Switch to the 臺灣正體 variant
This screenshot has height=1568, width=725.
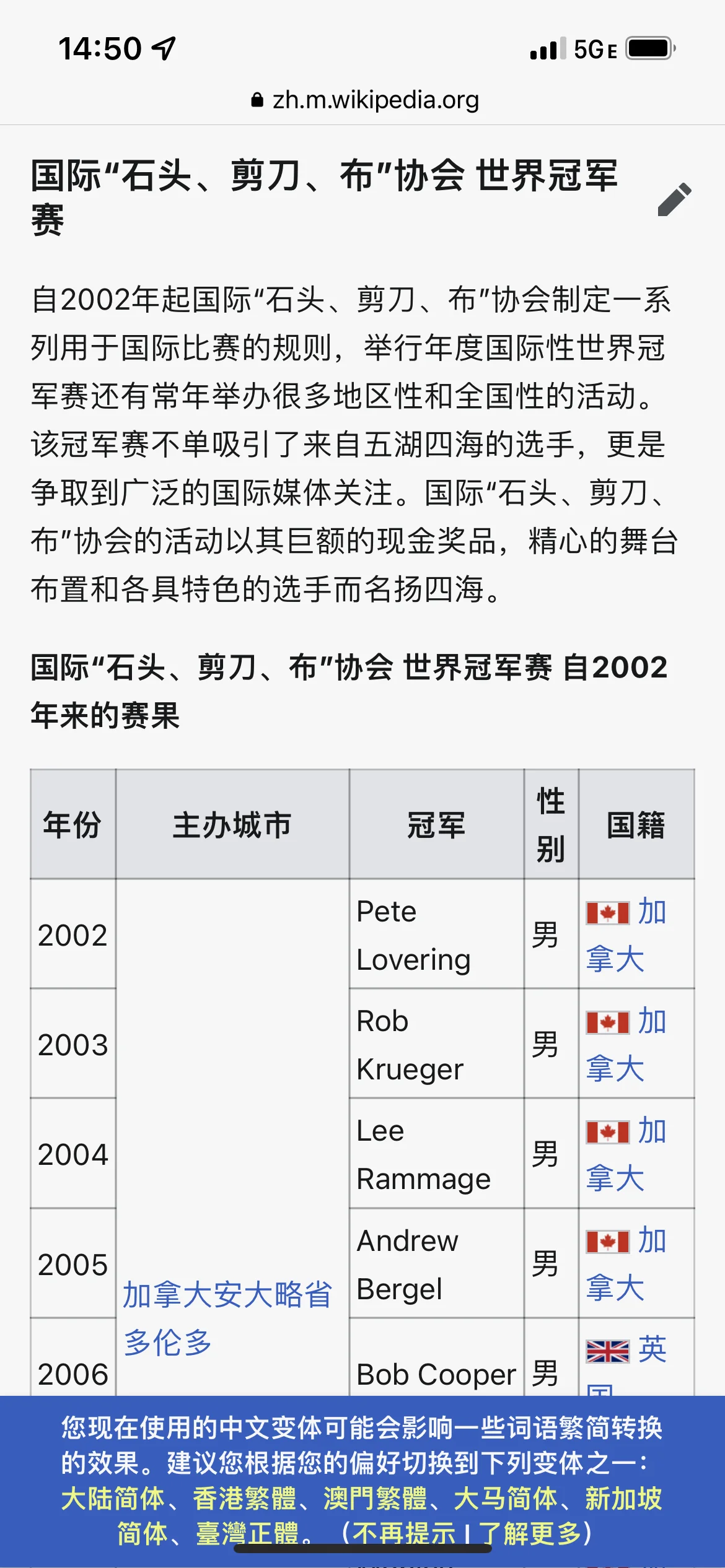(248, 1533)
